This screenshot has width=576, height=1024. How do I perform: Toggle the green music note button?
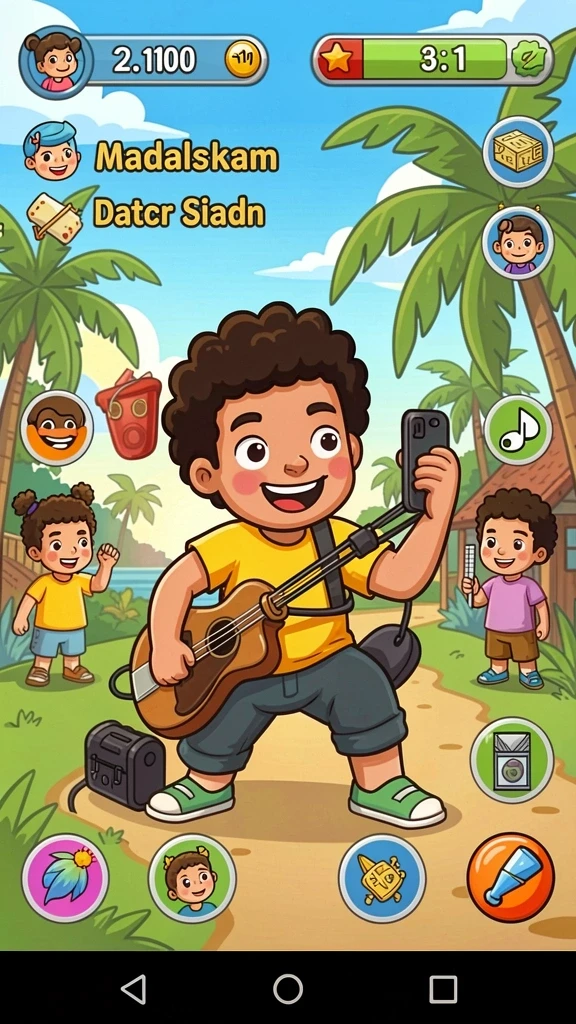click(x=519, y=430)
